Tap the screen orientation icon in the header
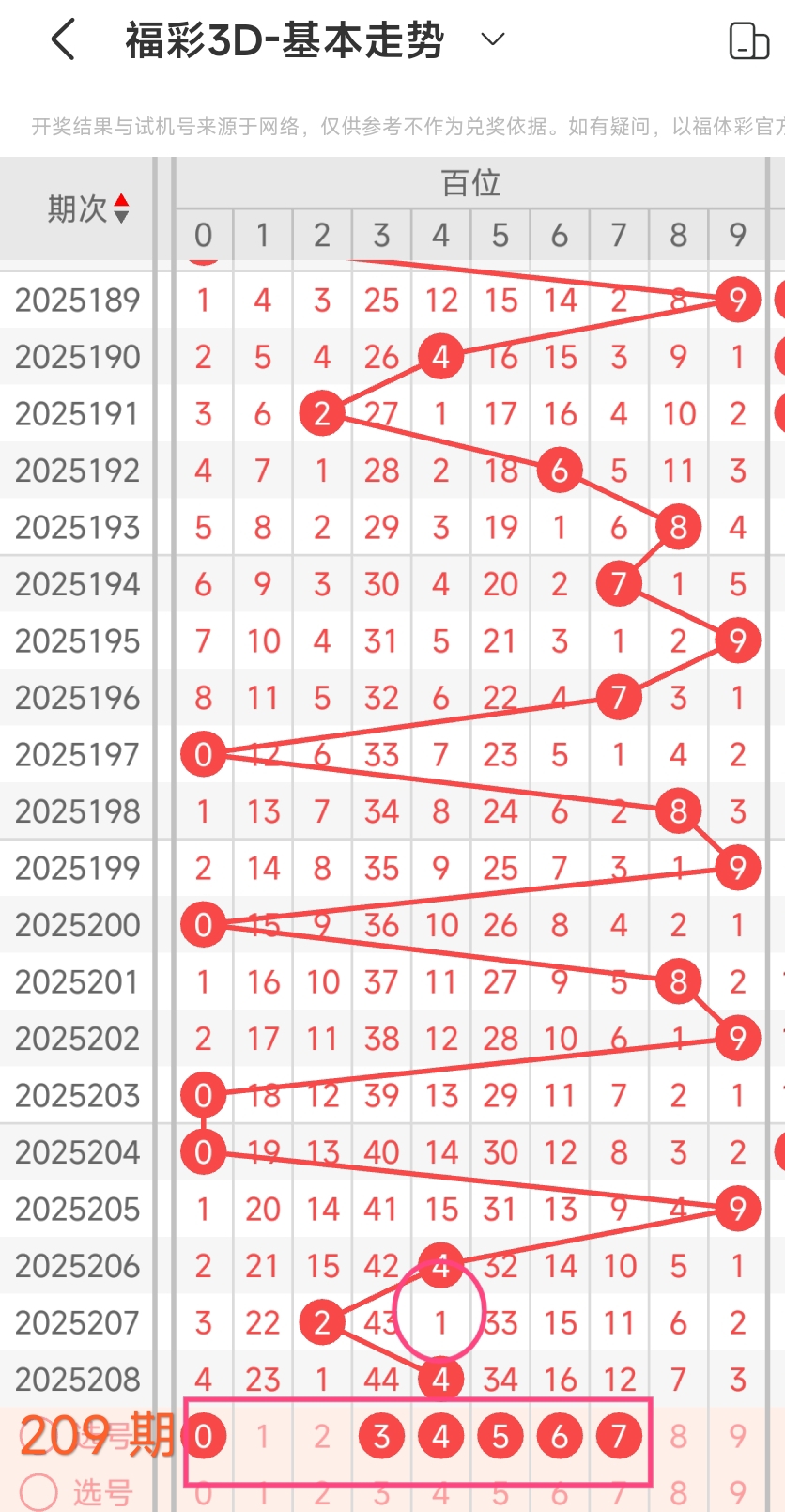The height and width of the screenshot is (1512, 785). pos(748,41)
